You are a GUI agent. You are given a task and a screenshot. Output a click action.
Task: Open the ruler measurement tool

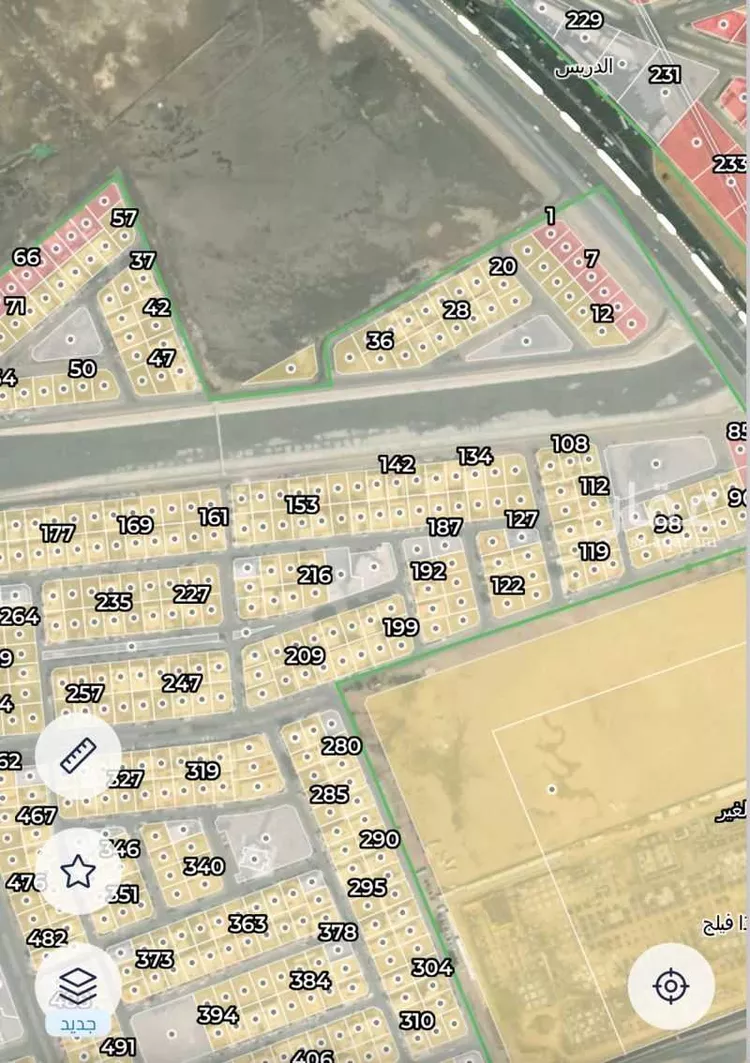(78, 755)
